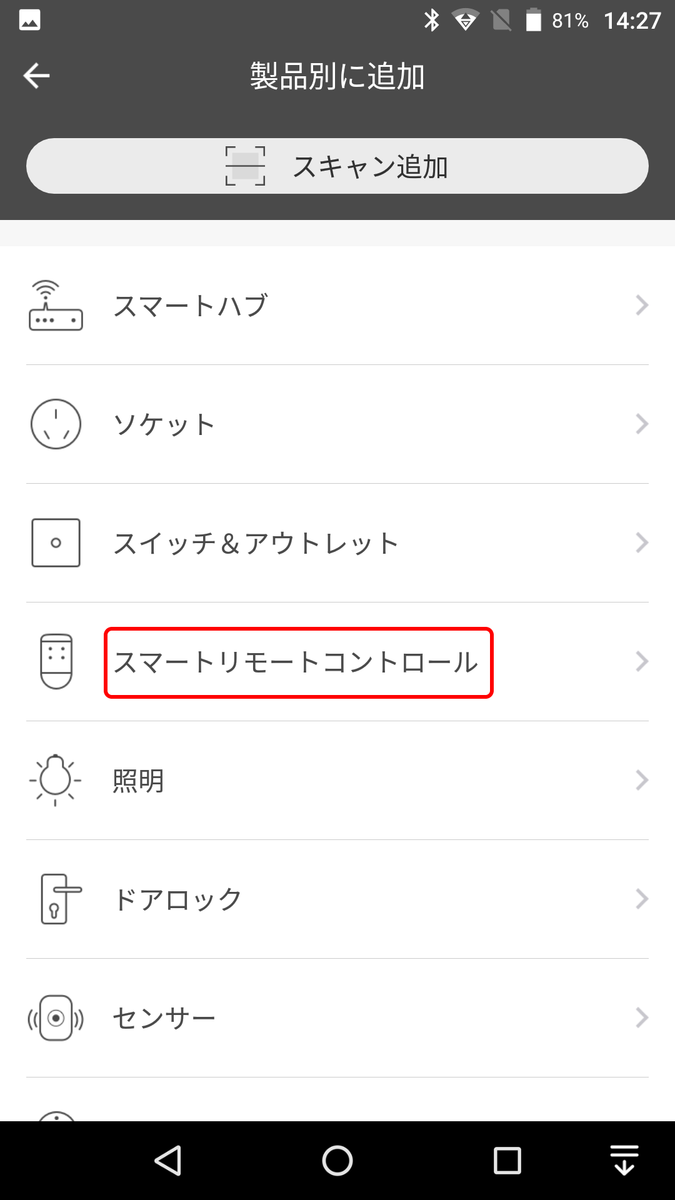This screenshot has width=675, height=1200.
Task: Open the センサー category
Action: coord(337,1018)
